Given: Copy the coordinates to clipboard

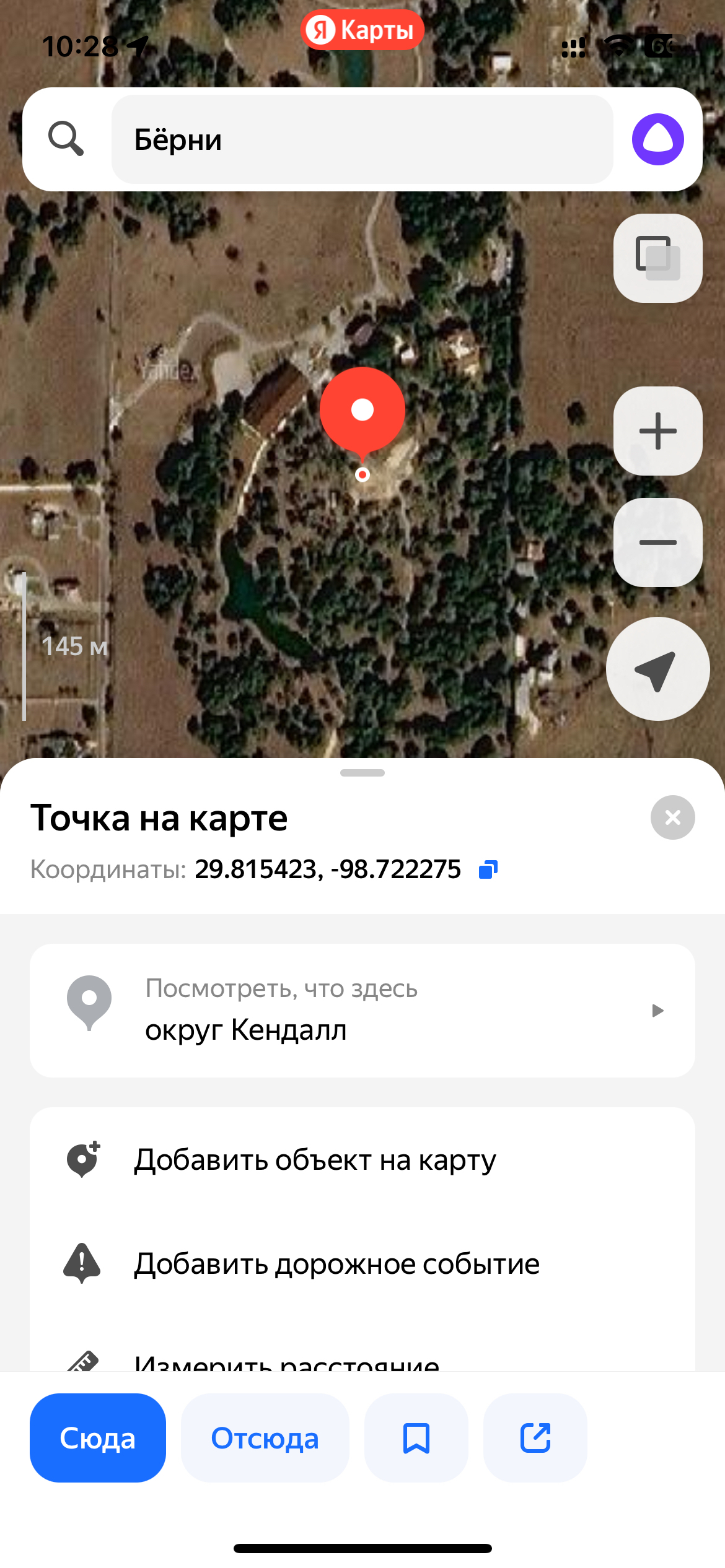Looking at the screenshot, I should [x=488, y=869].
